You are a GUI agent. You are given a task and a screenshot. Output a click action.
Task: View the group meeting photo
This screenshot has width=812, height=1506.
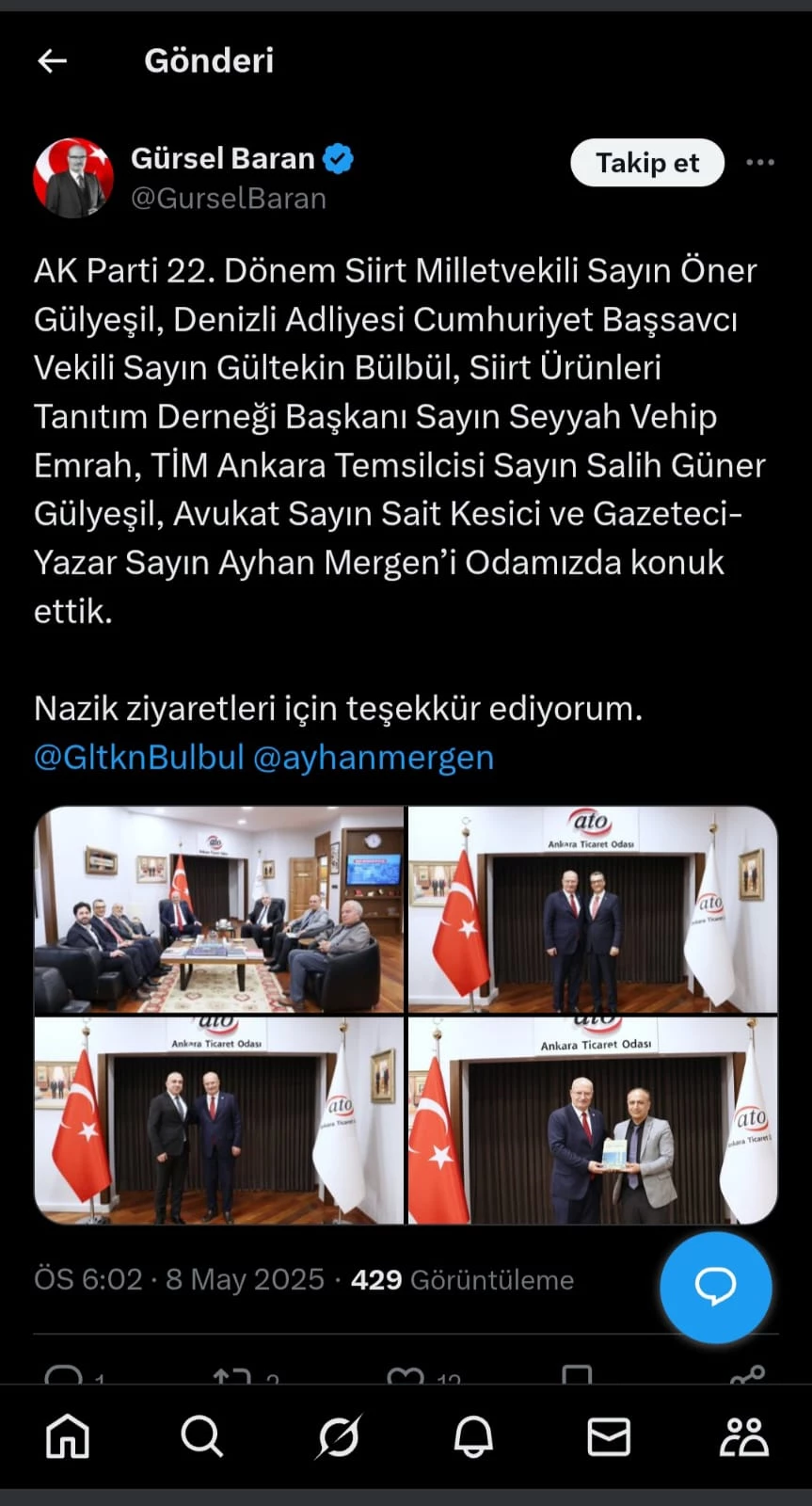click(219, 909)
